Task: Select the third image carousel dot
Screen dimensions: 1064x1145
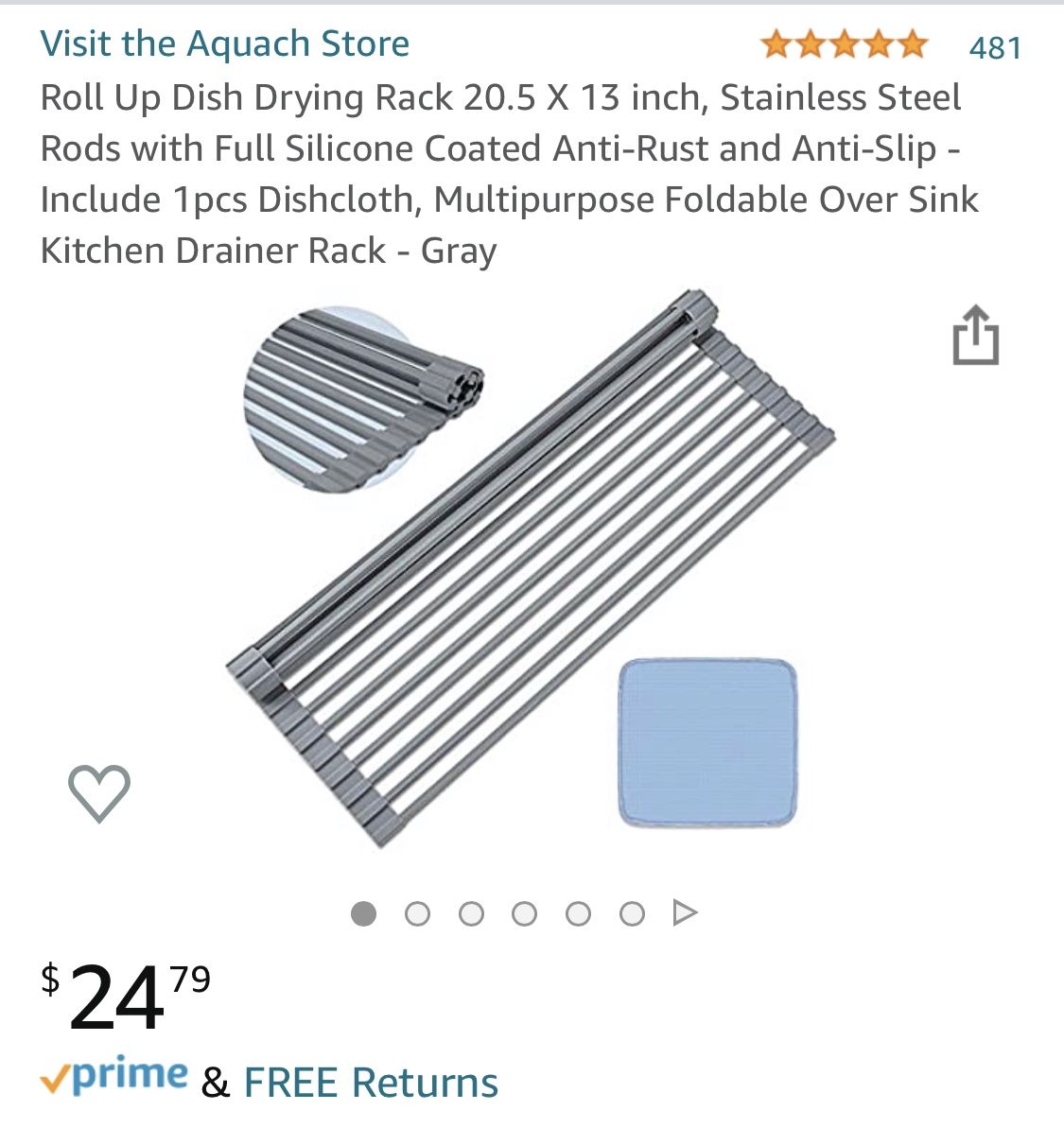Action: point(470,913)
